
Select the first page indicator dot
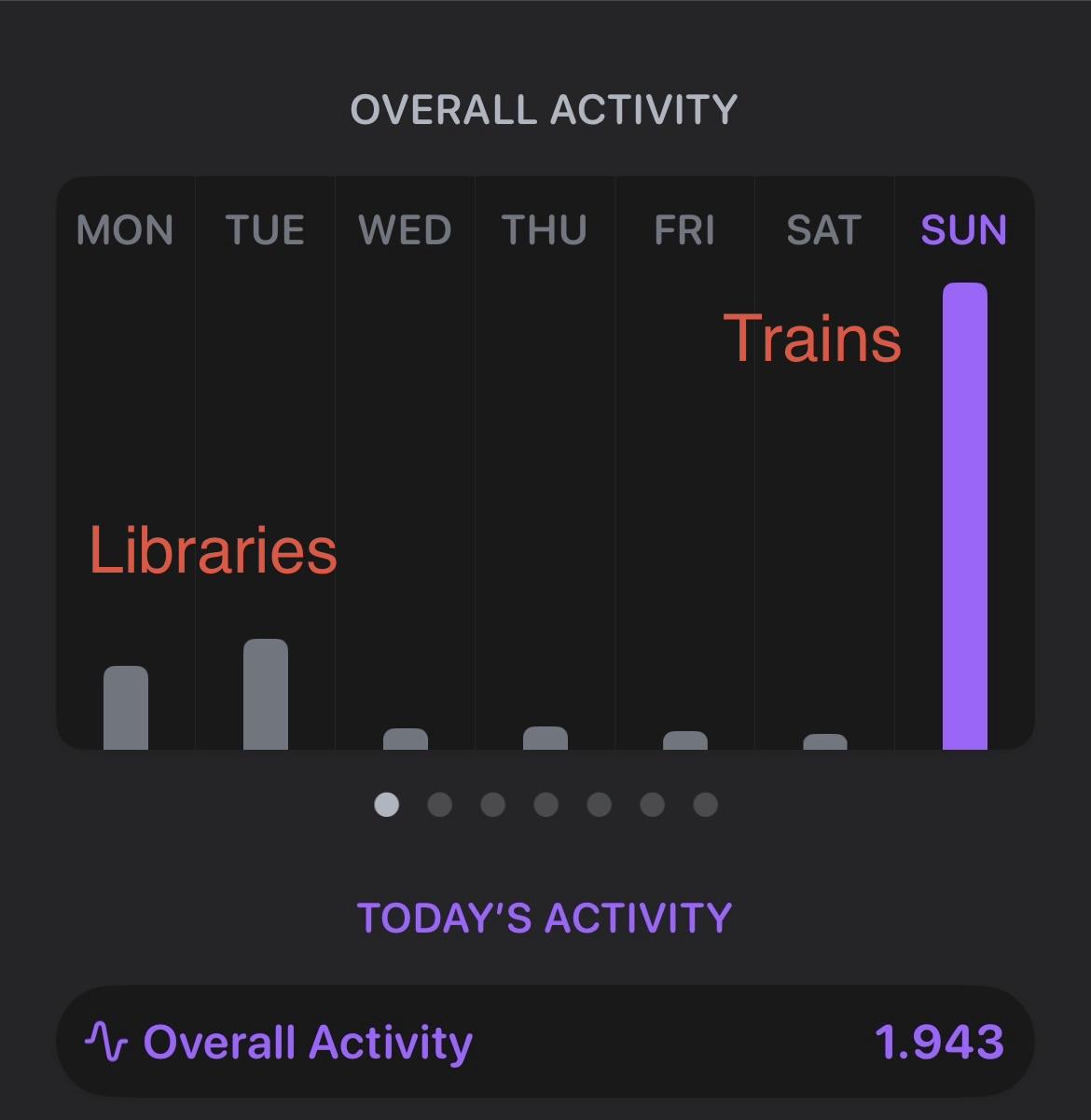[x=386, y=805]
